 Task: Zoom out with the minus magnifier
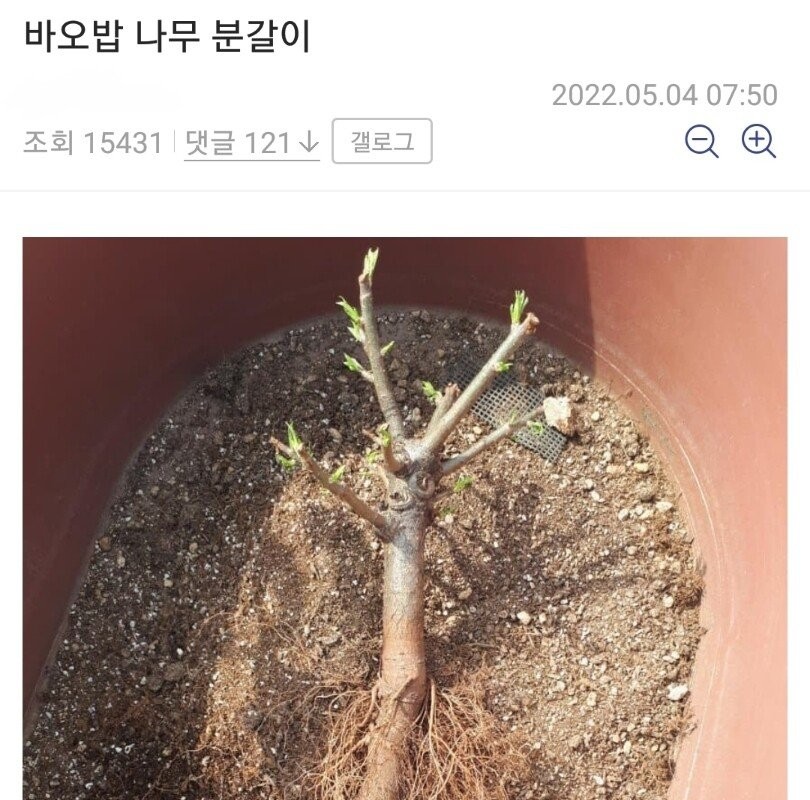[702, 141]
